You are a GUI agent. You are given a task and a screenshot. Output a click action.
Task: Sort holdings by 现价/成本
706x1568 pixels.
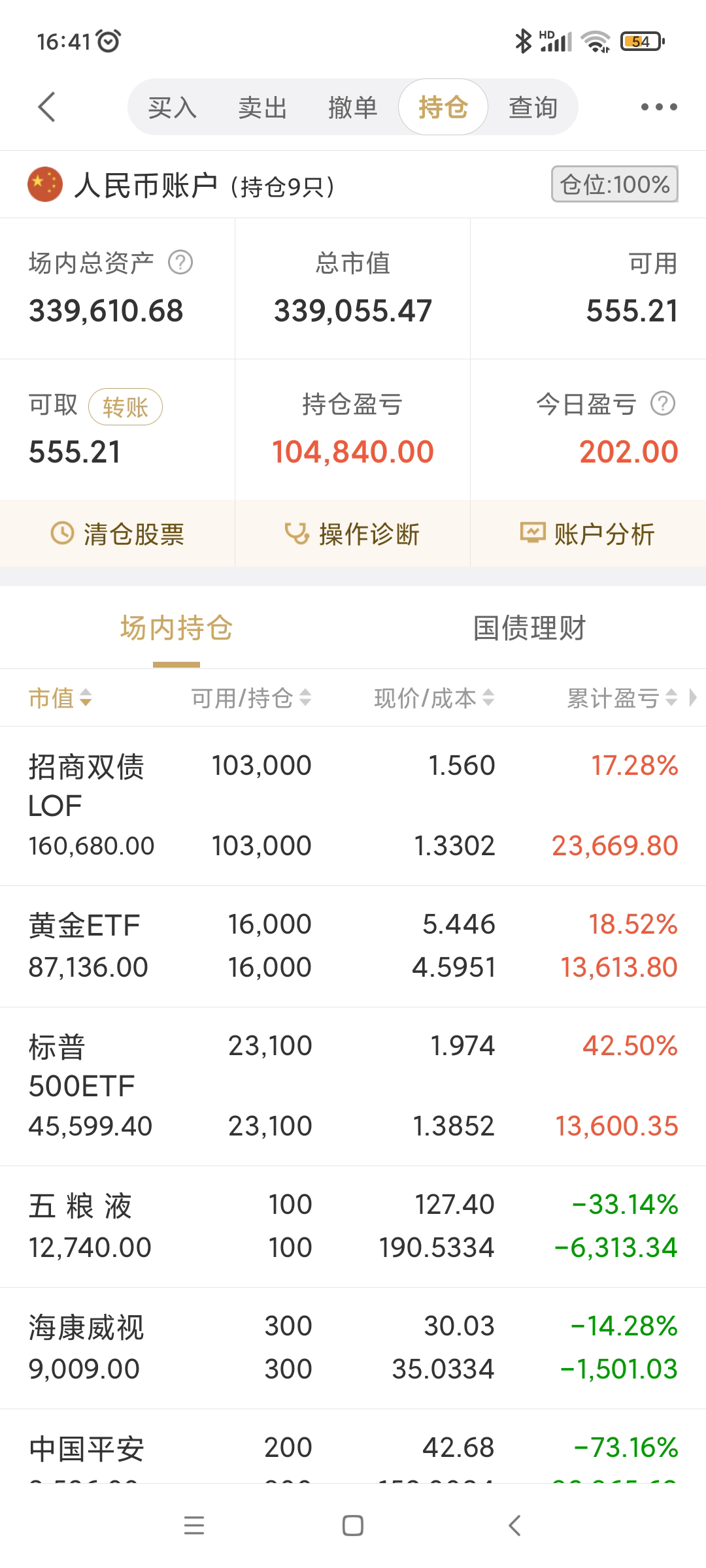pyautogui.click(x=434, y=698)
